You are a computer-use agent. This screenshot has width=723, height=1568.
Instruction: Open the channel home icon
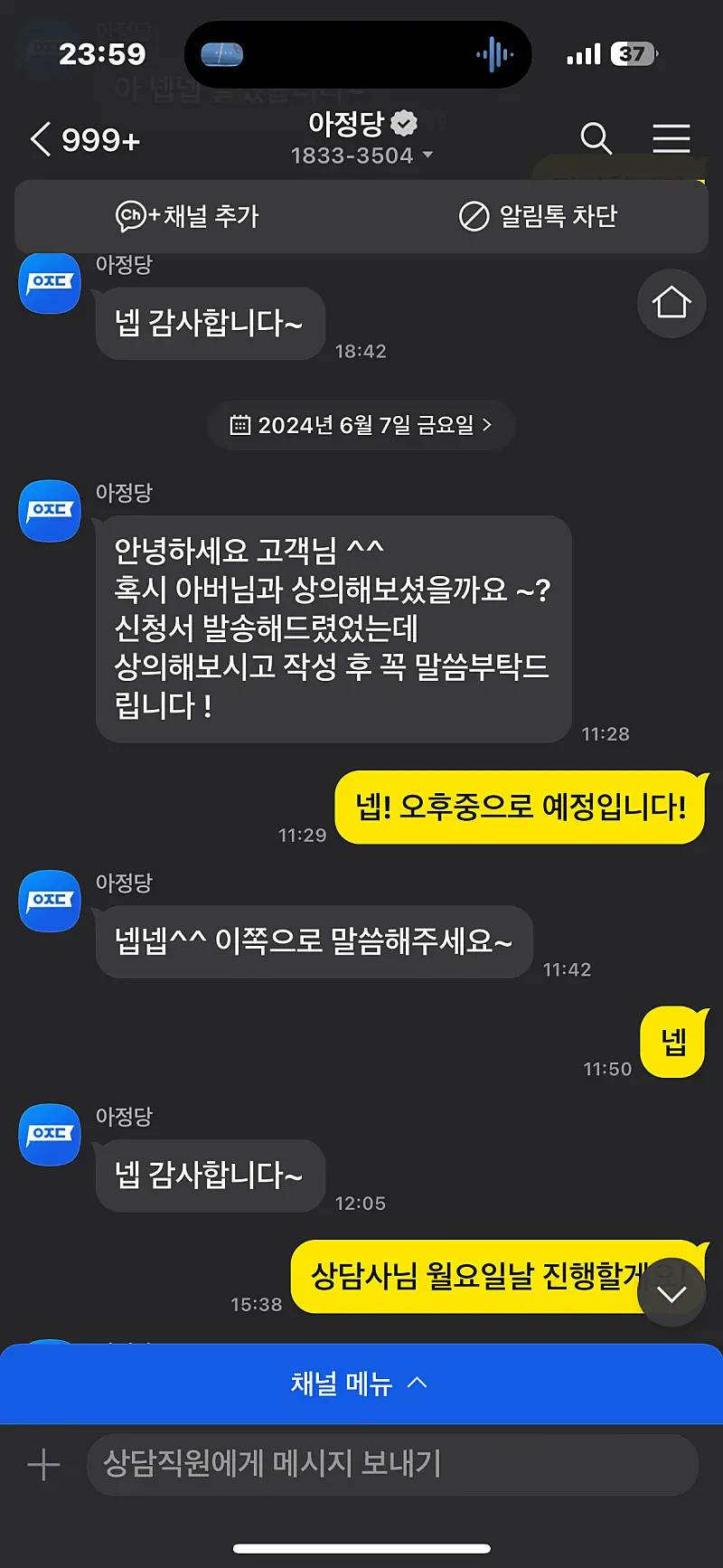pyautogui.click(x=671, y=303)
